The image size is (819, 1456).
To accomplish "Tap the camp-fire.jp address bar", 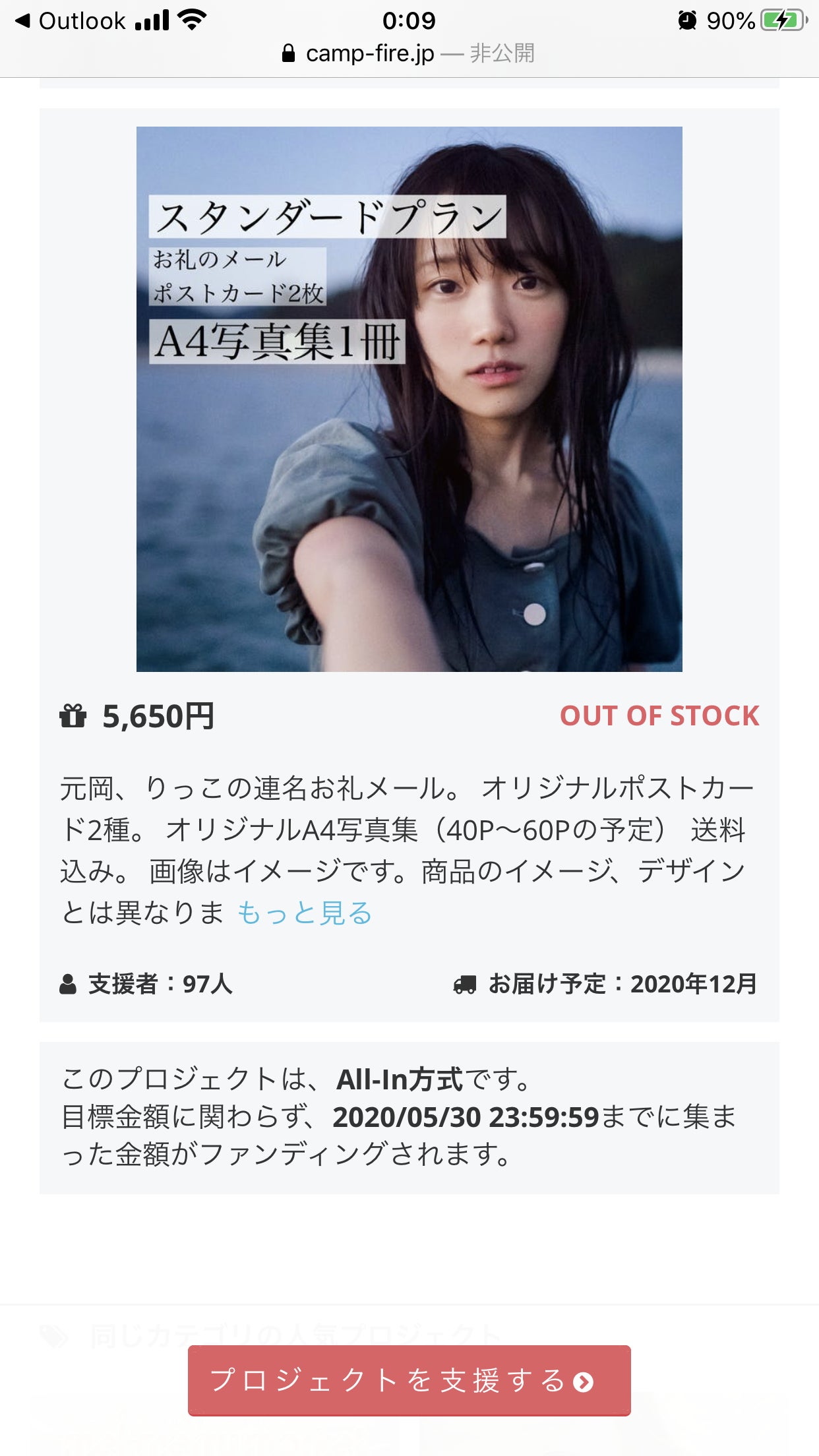I will tap(408, 53).
